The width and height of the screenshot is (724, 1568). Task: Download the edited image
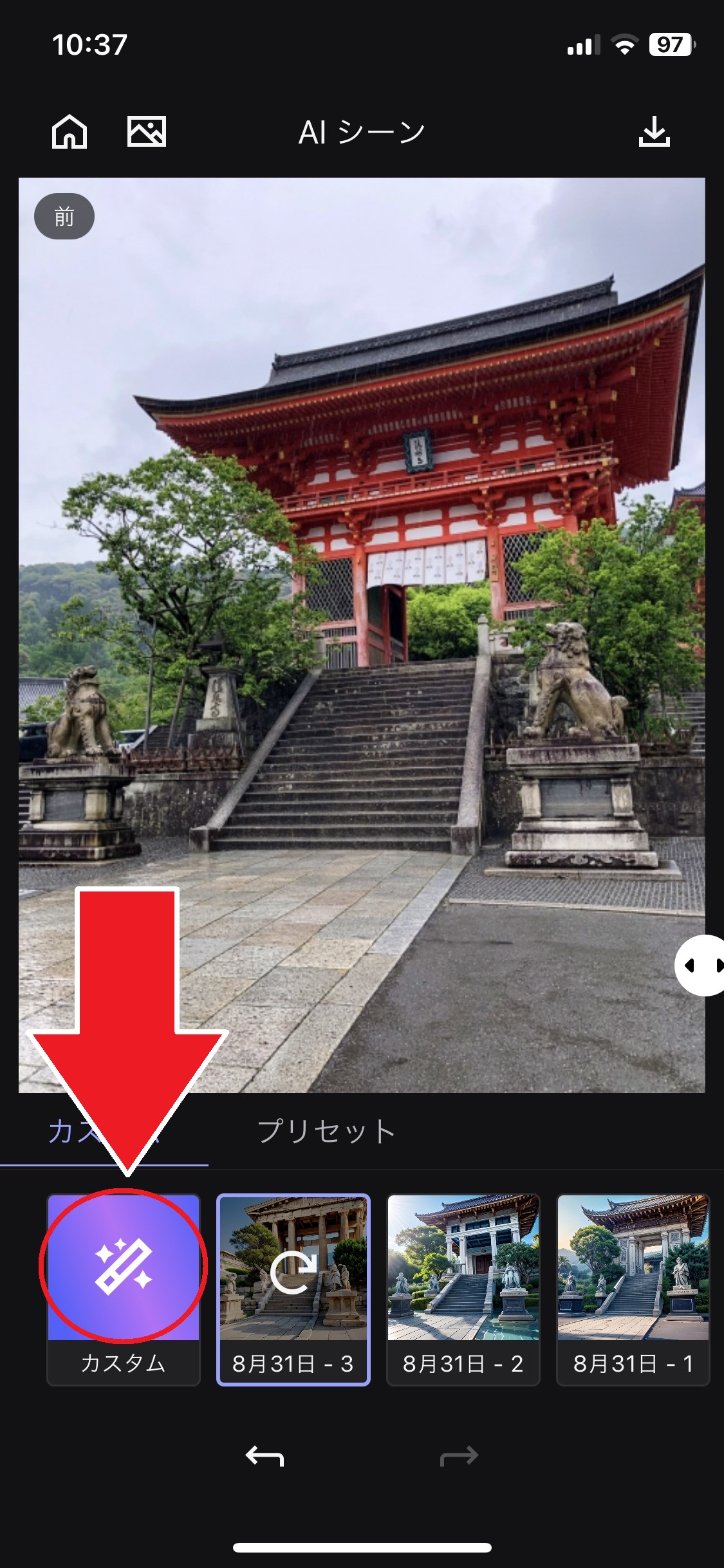click(654, 132)
